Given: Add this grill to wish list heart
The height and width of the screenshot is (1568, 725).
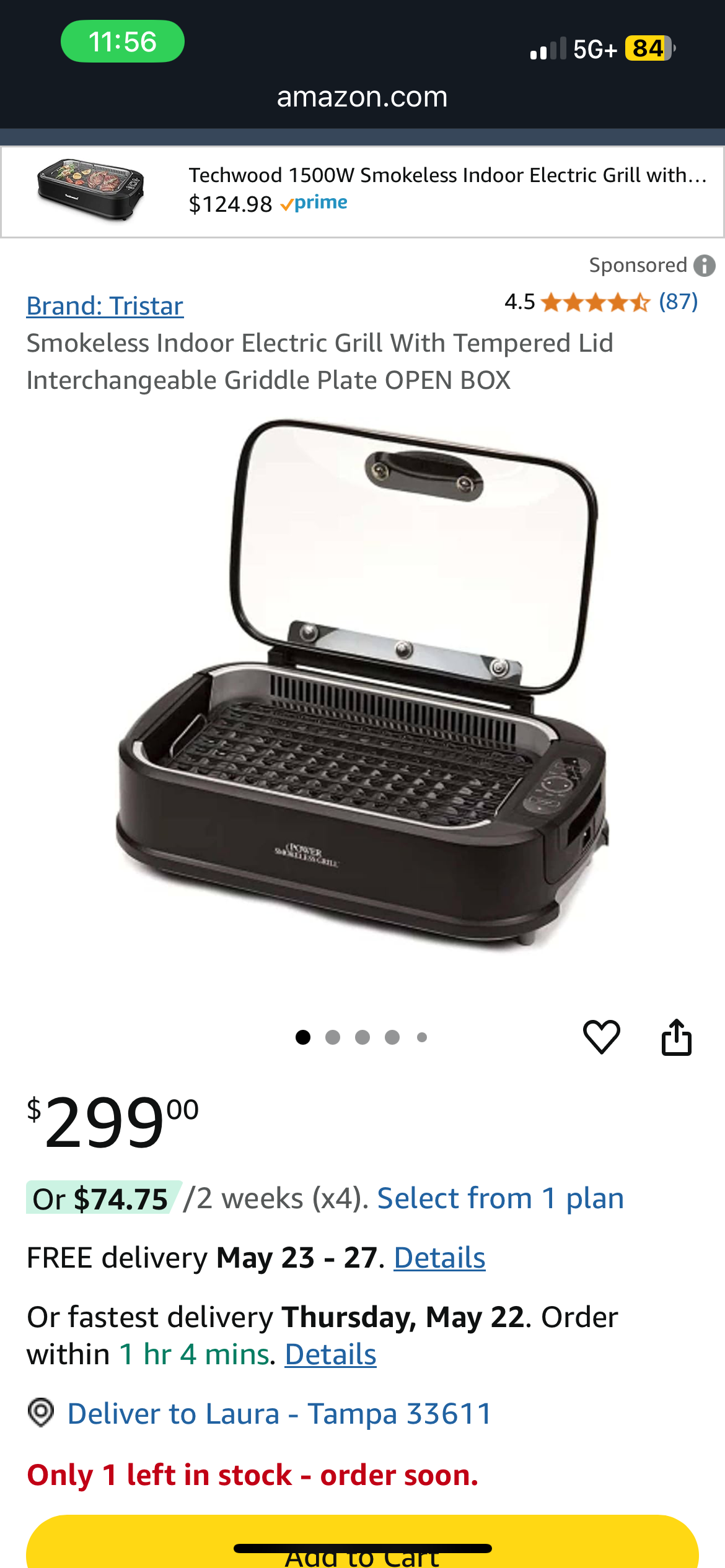Looking at the screenshot, I should pyautogui.click(x=601, y=1037).
